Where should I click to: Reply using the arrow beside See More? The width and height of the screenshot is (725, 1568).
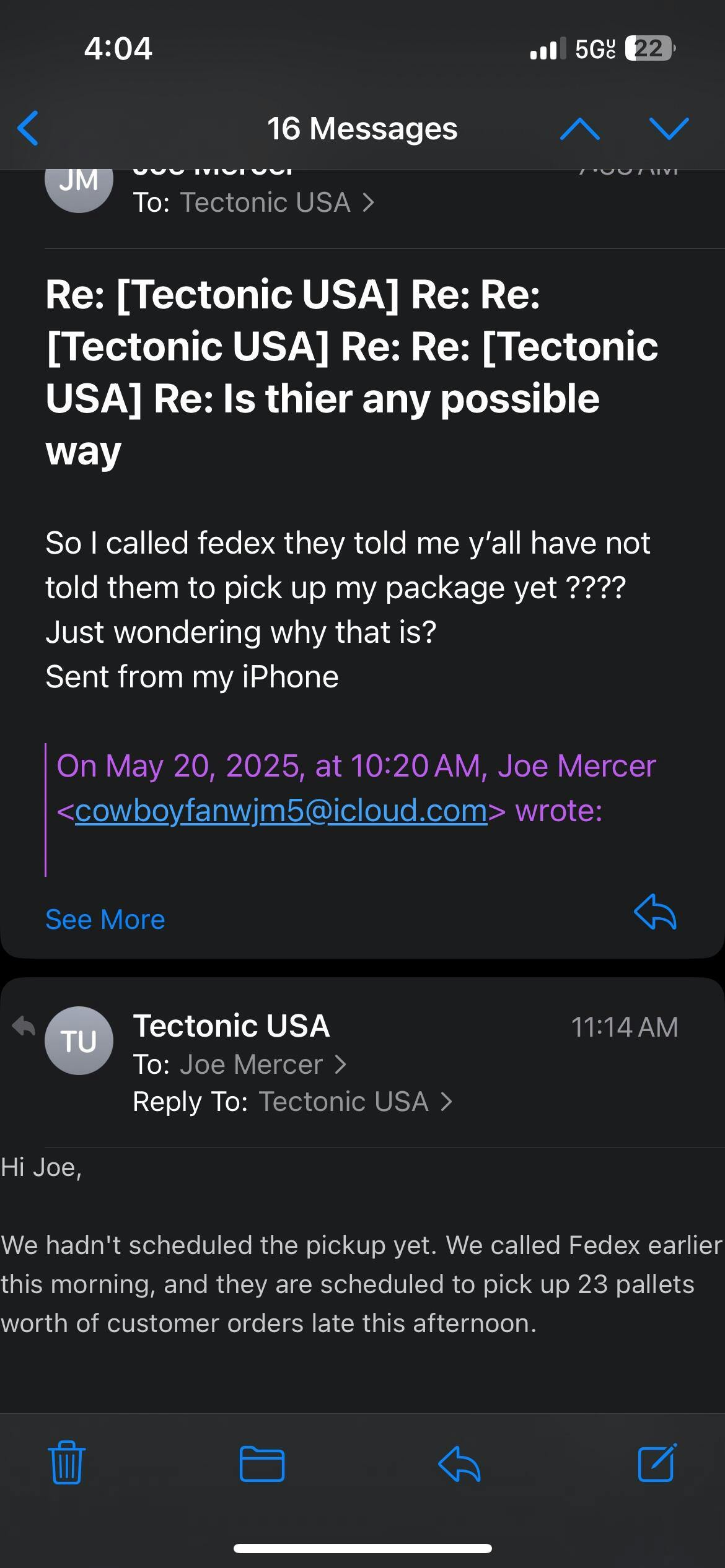point(655,912)
